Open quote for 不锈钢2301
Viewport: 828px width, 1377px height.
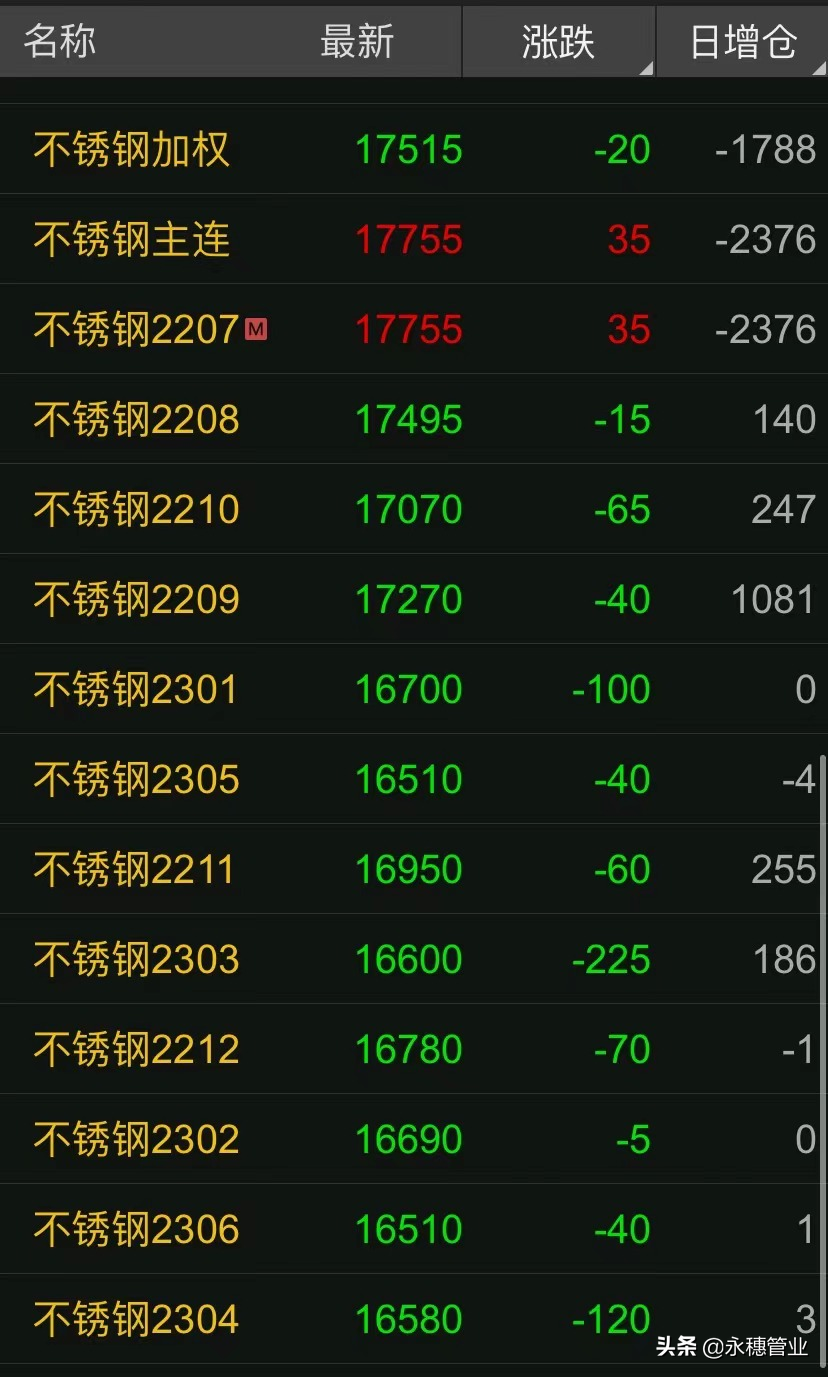(x=414, y=689)
